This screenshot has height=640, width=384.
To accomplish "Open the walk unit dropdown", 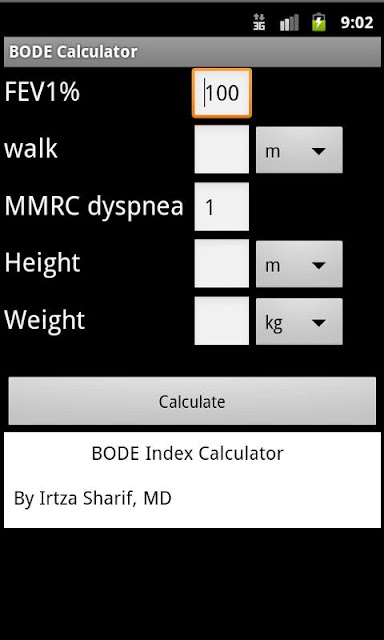I will pyautogui.click(x=299, y=150).
